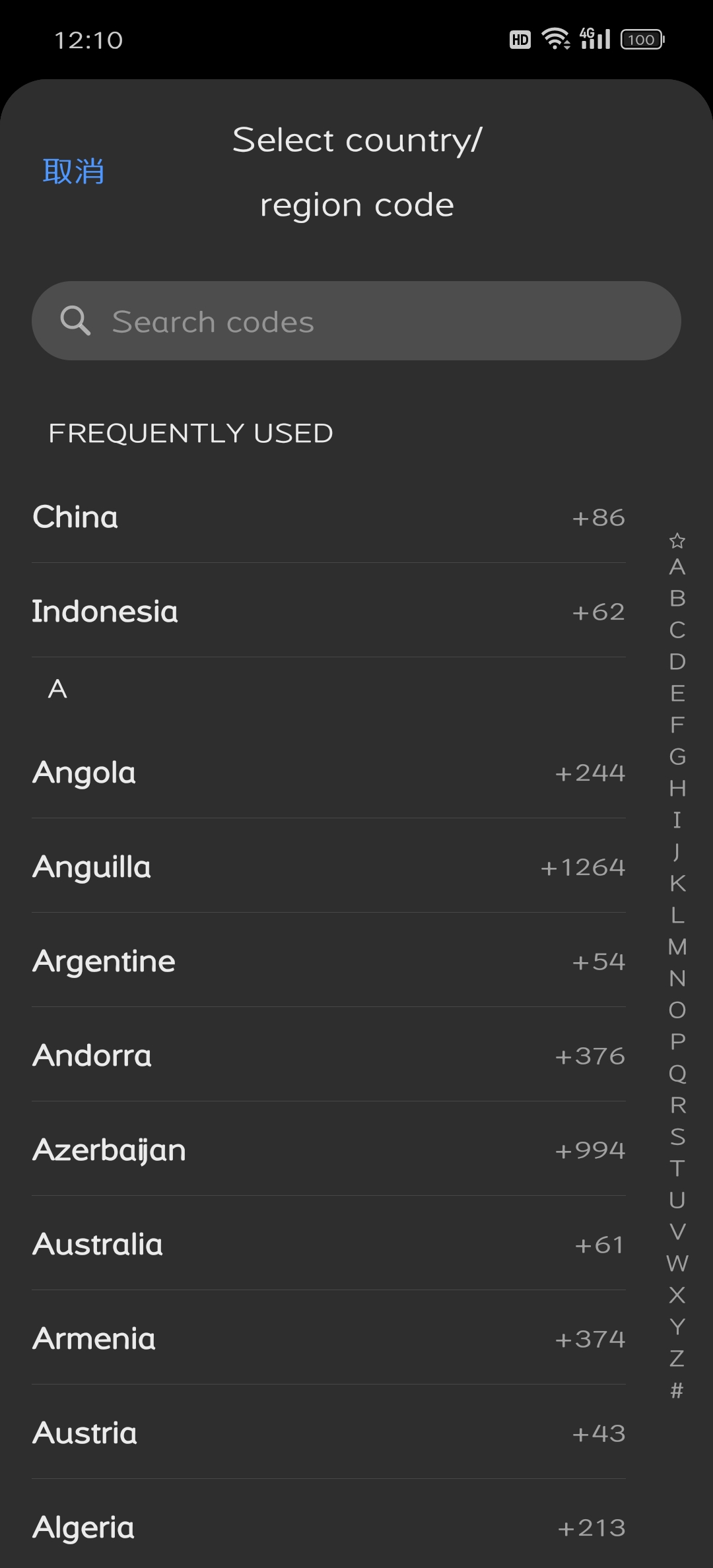Select China +86
713x1568 pixels.
(328, 517)
